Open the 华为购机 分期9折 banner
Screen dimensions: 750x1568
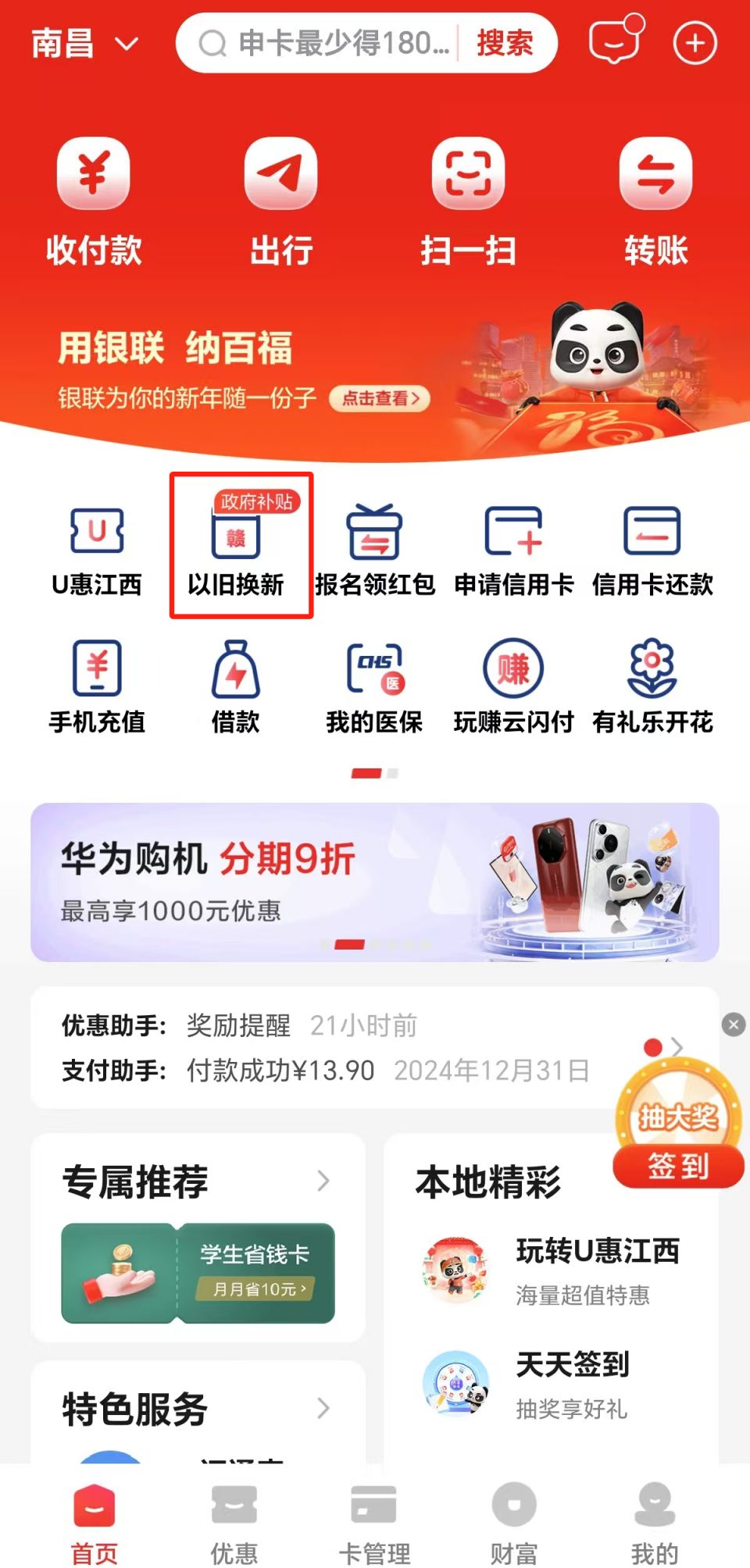click(x=374, y=882)
